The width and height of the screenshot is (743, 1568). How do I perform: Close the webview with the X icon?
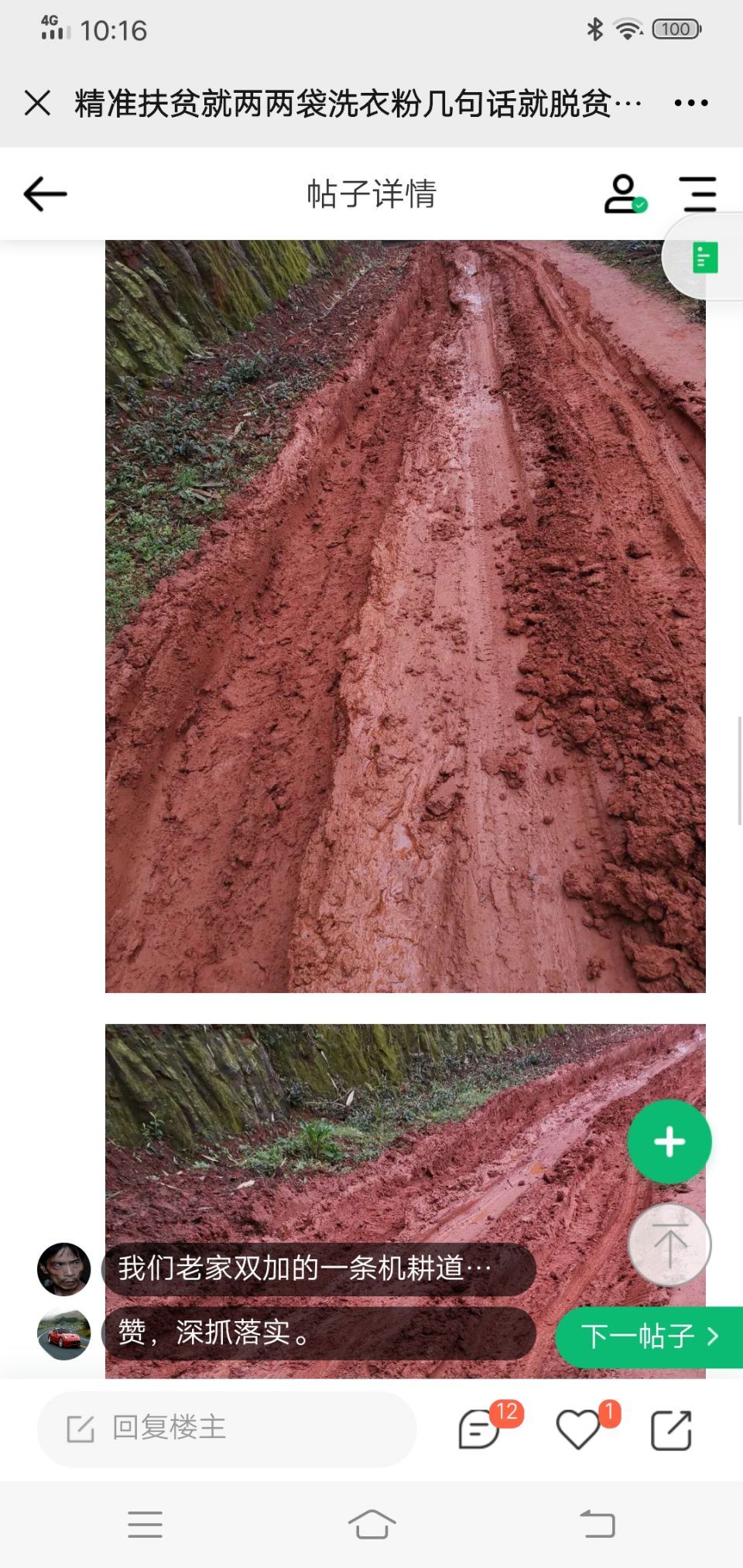(x=37, y=103)
